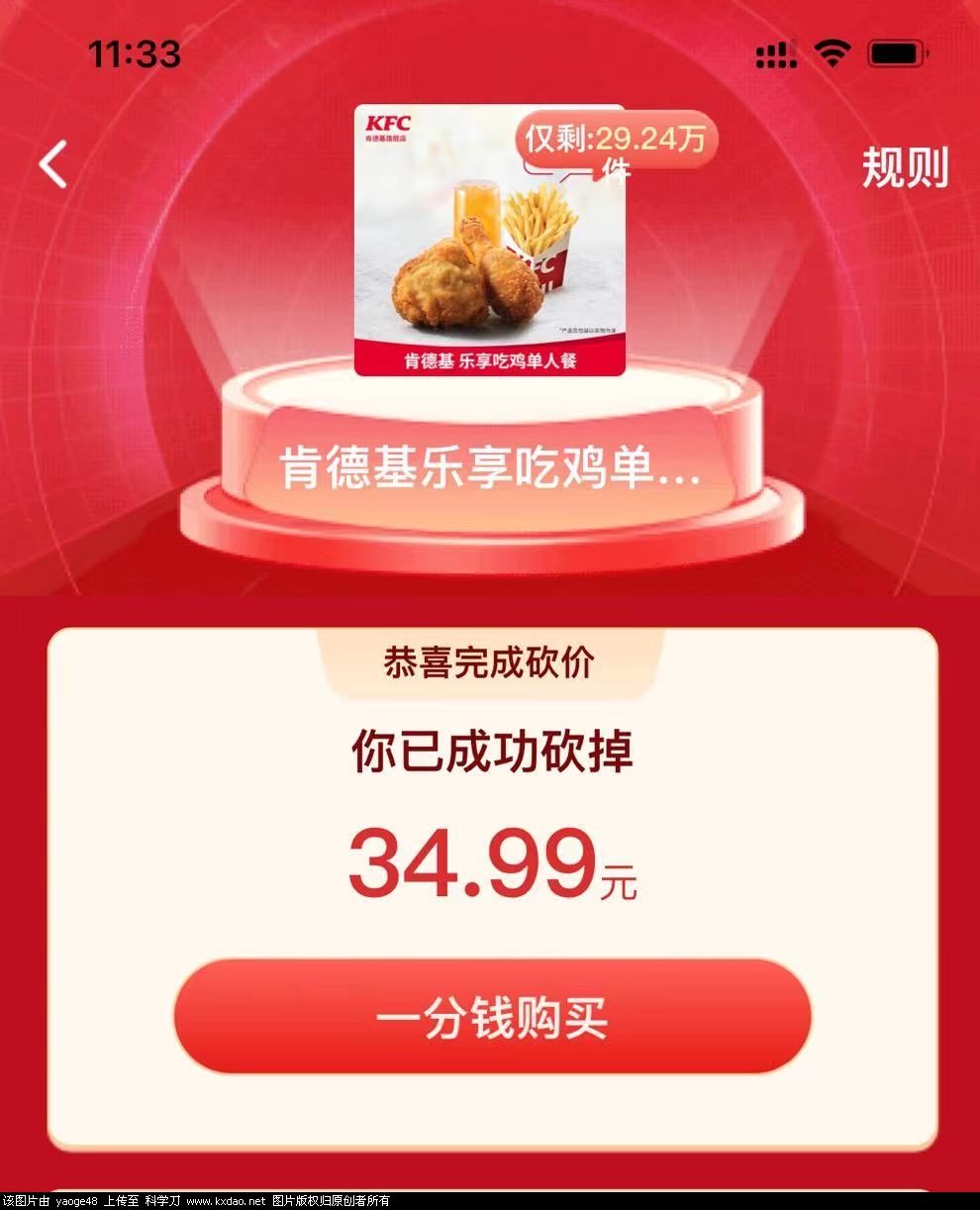Screen dimensions: 980x1210
Task: Go back with the left arrow
Action: [53, 164]
